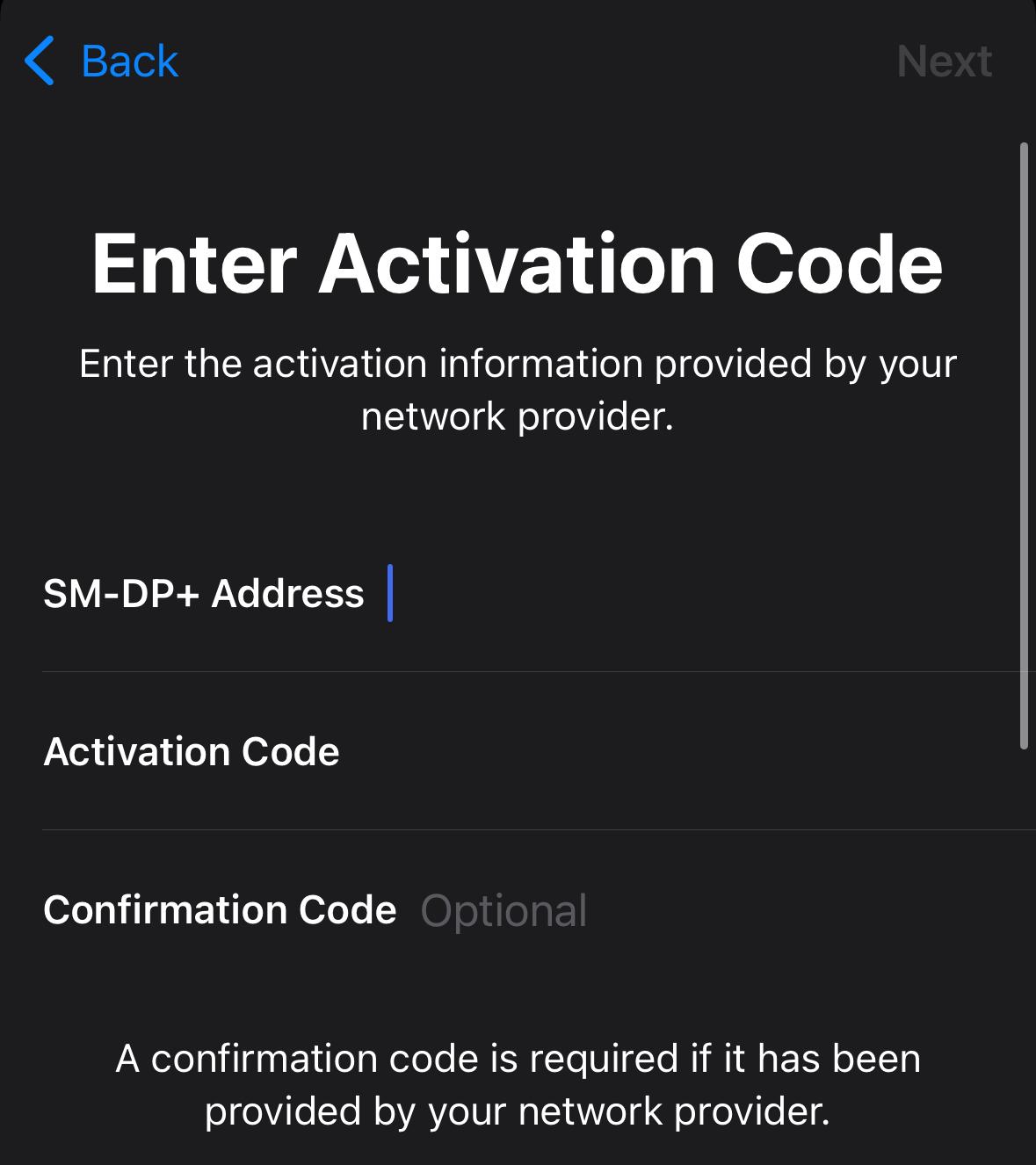Go back to the previous screen
The image size is (1036, 1165).
coord(102,62)
